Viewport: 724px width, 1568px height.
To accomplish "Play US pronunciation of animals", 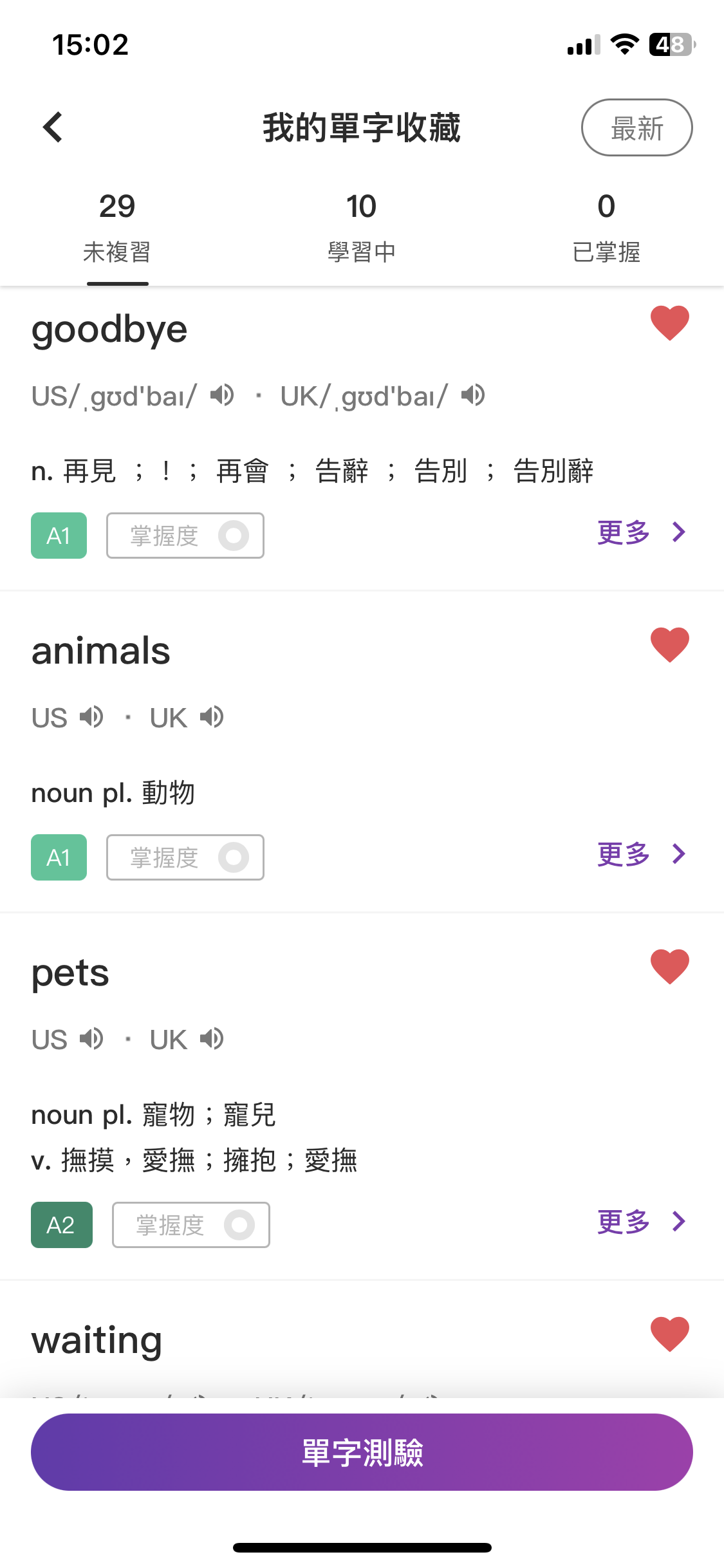I will tap(89, 716).
